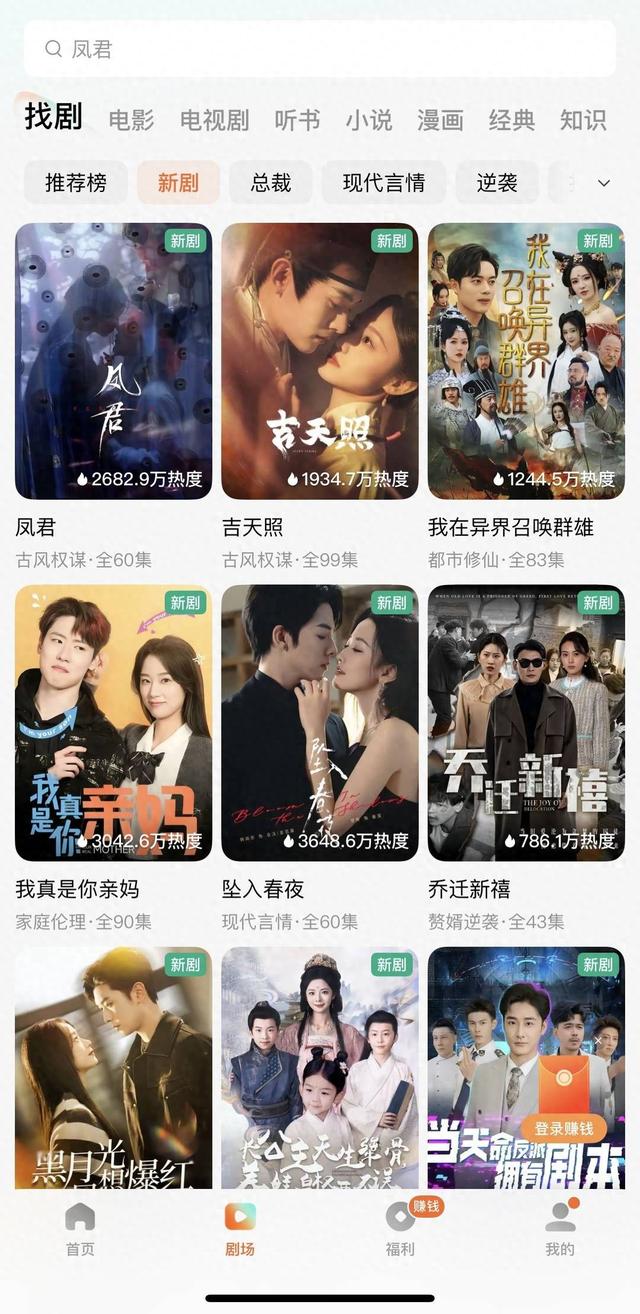Tap the 逆袭 category chip

pyautogui.click(x=497, y=183)
